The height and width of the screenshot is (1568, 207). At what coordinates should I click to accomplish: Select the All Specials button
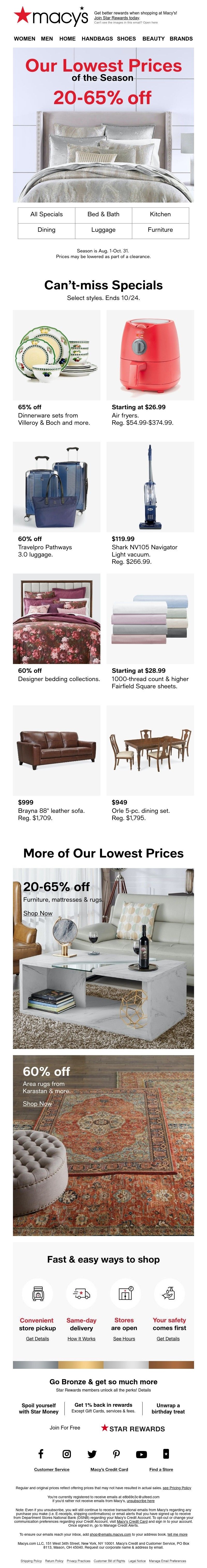click(46, 214)
